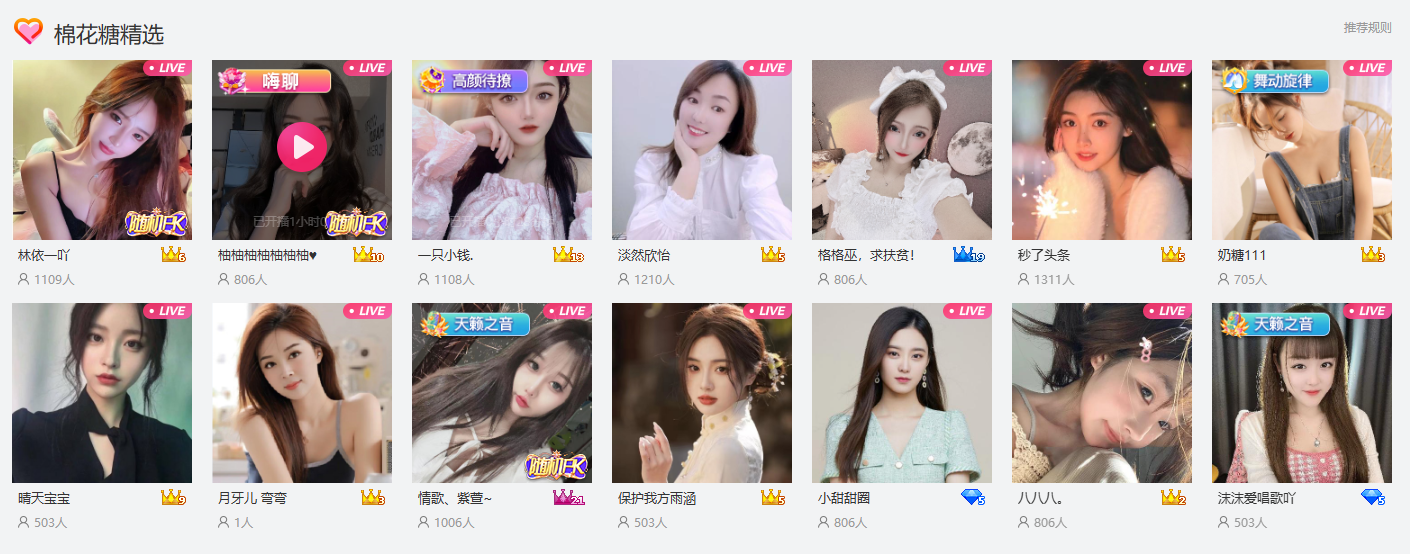Enter 晴天宝宝's live stream
Screen dimensions: 1410x554
point(102,393)
